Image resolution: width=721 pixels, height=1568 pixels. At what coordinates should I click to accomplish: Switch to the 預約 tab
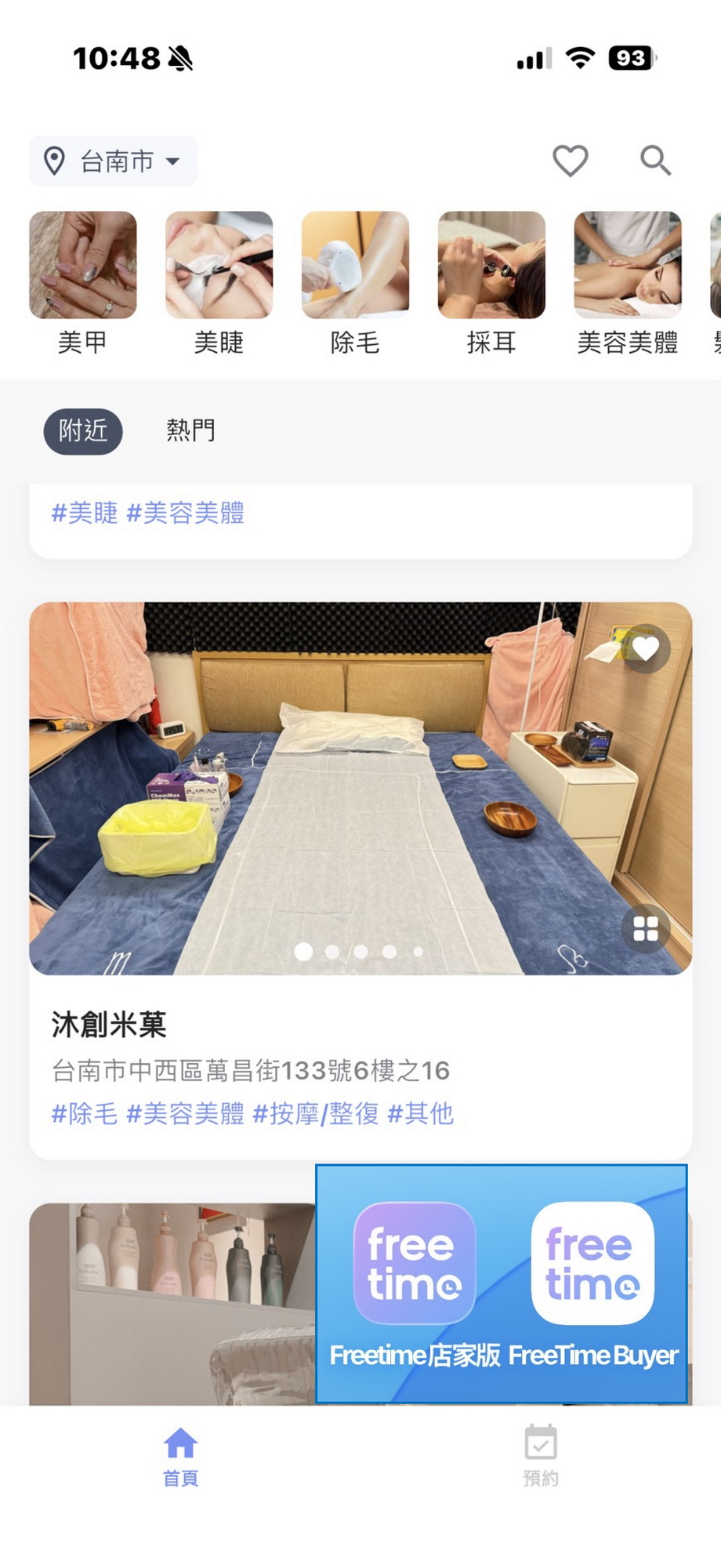(x=540, y=1455)
